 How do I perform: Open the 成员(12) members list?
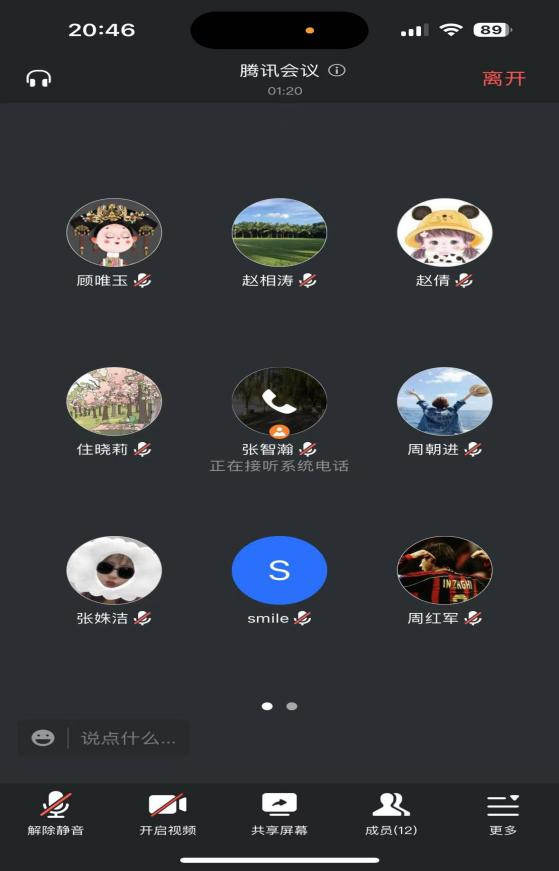[391, 814]
